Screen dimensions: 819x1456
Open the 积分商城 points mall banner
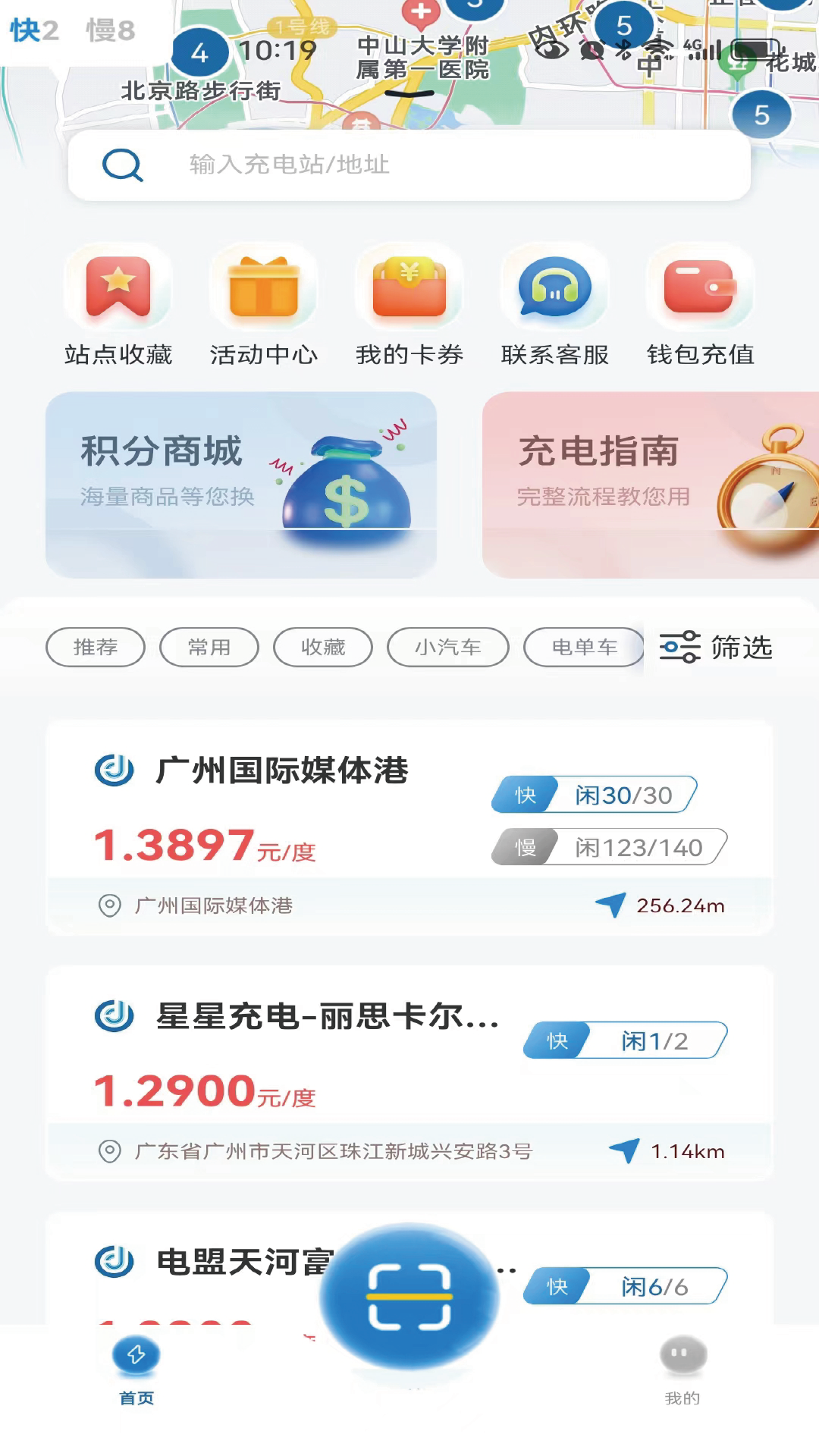[x=241, y=483]
